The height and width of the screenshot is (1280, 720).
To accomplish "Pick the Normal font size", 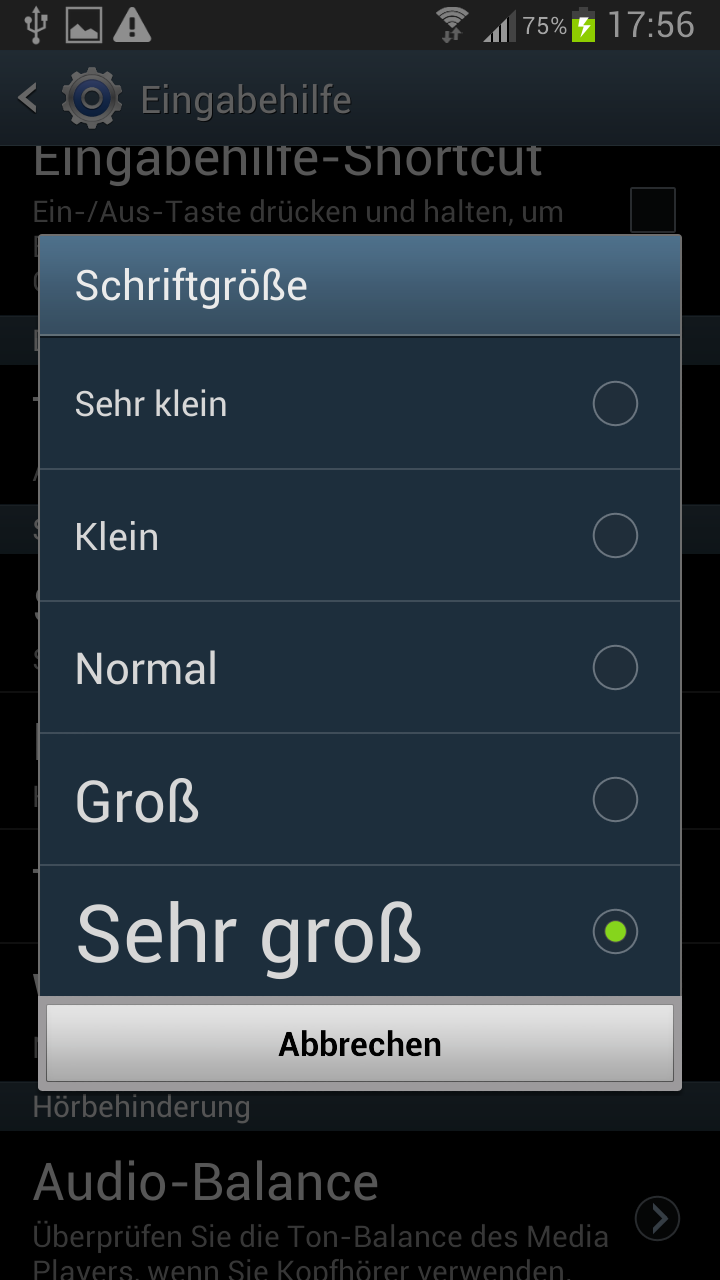I will [360, 668].
